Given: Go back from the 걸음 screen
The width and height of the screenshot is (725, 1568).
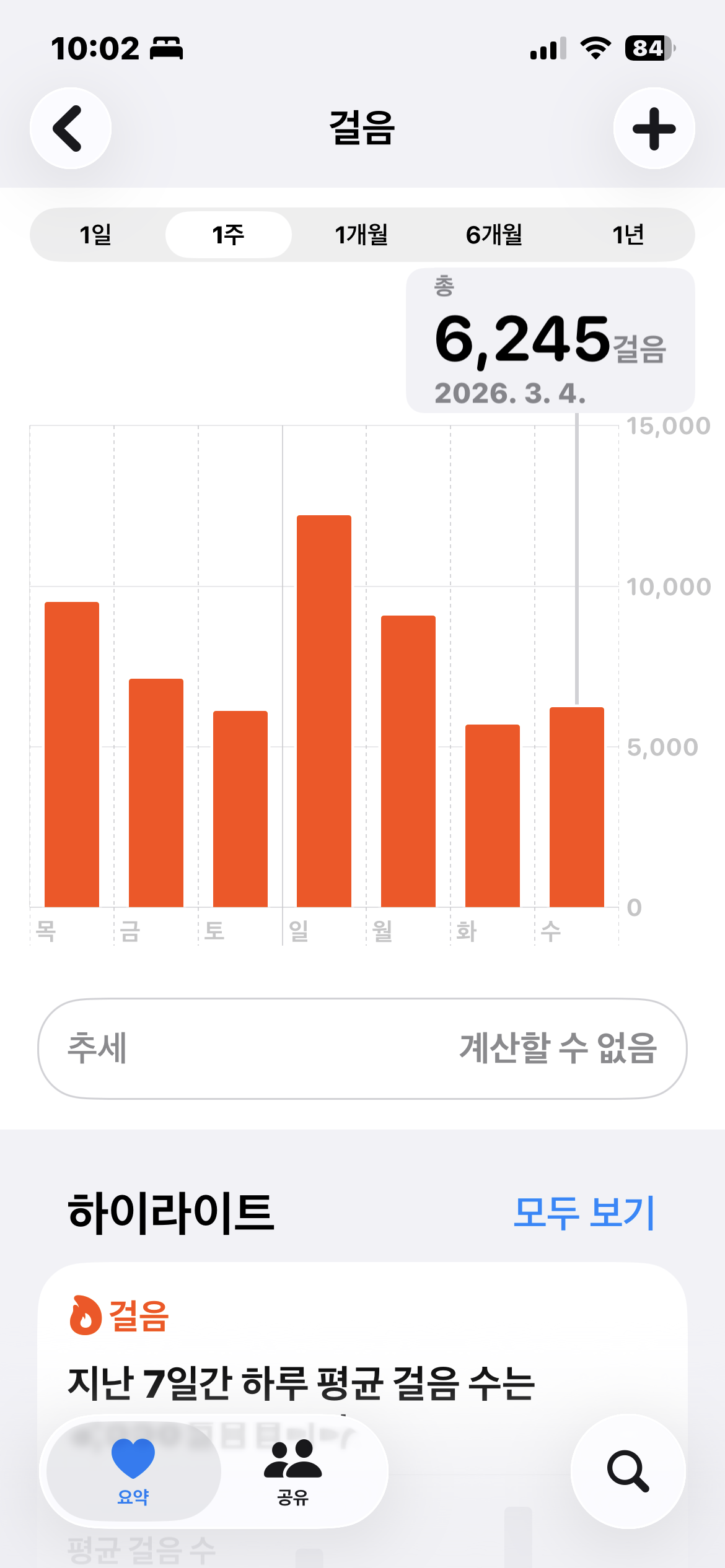Looking at the screenshot, I should [x=71, y=128].
